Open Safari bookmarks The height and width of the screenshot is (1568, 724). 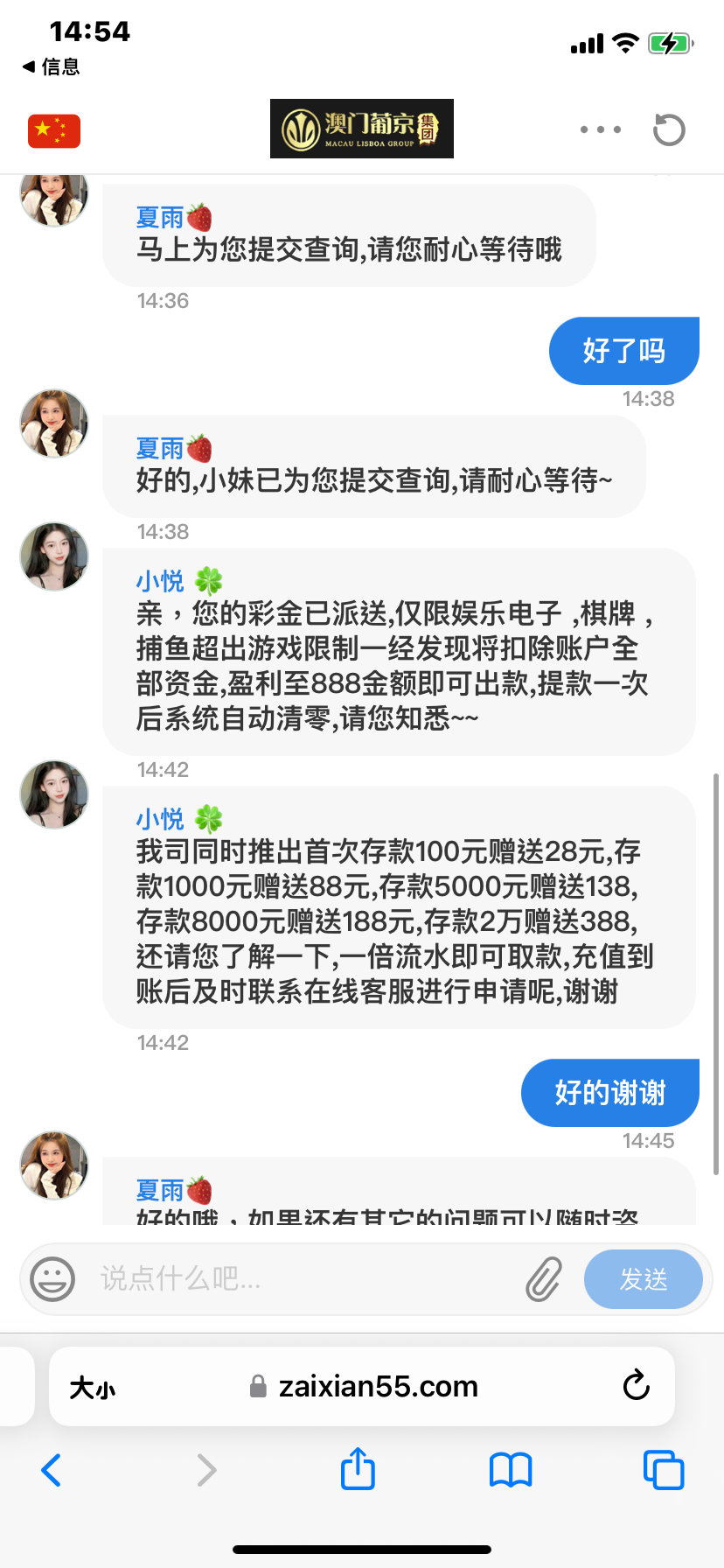coord(511,1470)
